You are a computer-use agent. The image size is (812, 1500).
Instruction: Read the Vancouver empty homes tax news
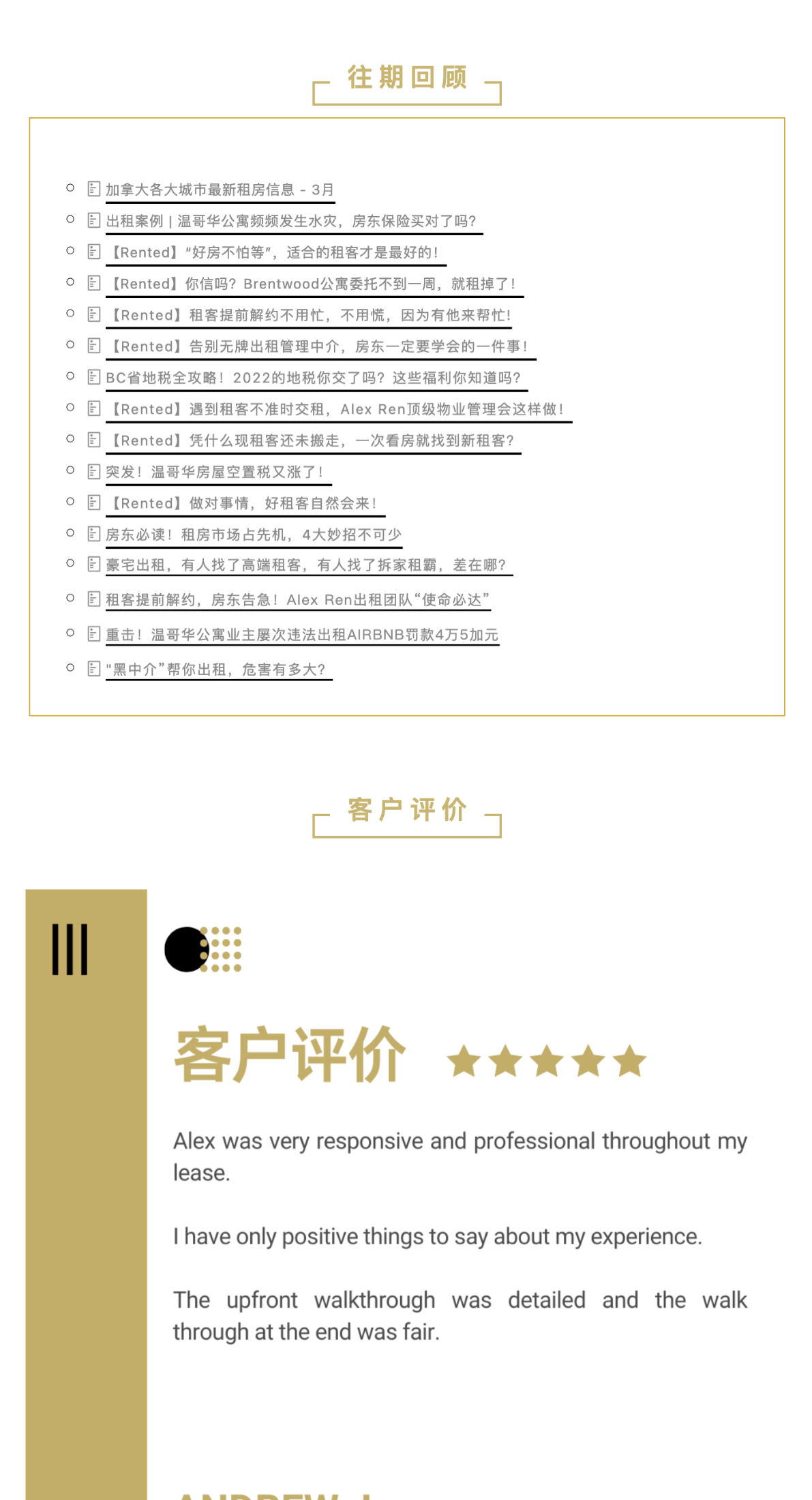(216, 472)
